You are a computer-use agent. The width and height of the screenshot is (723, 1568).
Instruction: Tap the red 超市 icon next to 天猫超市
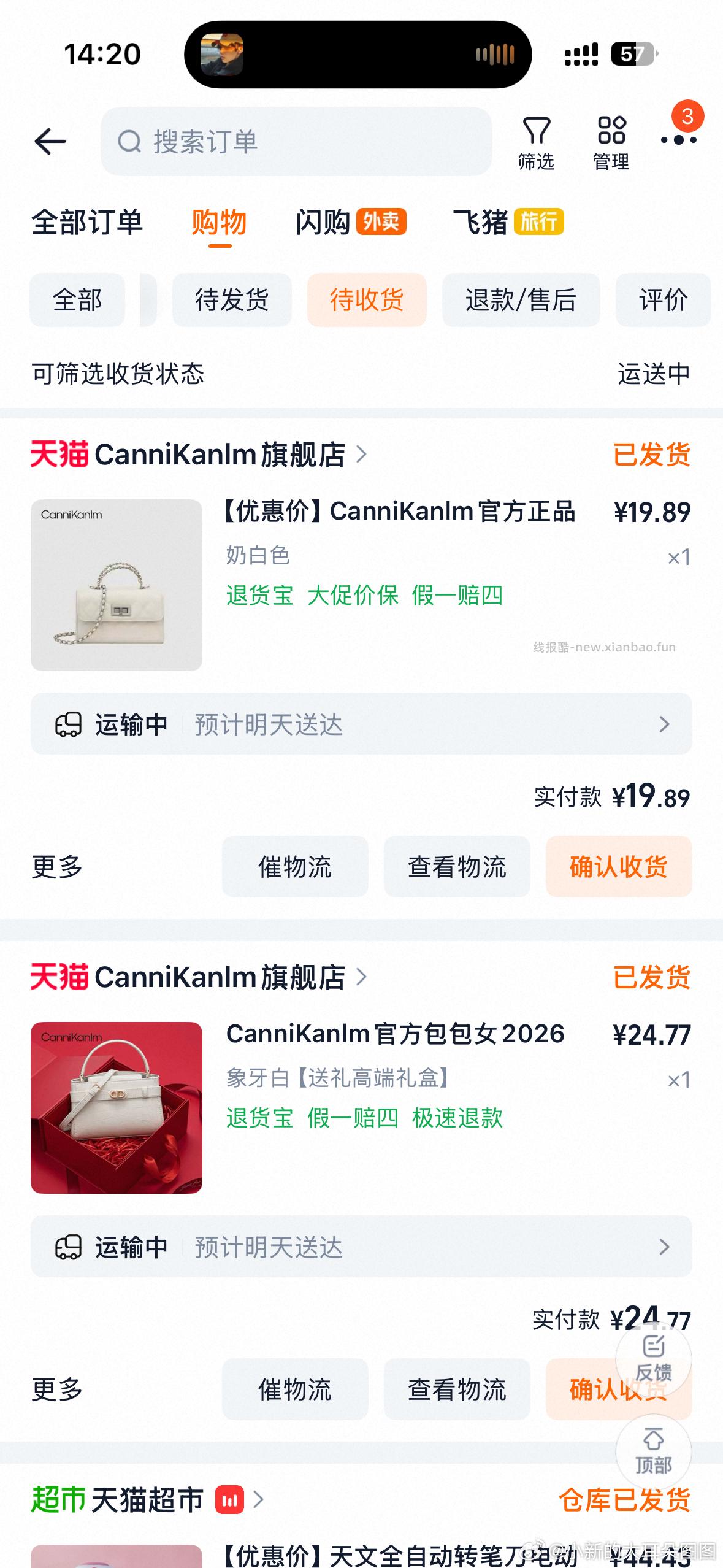(x=230, y=1500)
